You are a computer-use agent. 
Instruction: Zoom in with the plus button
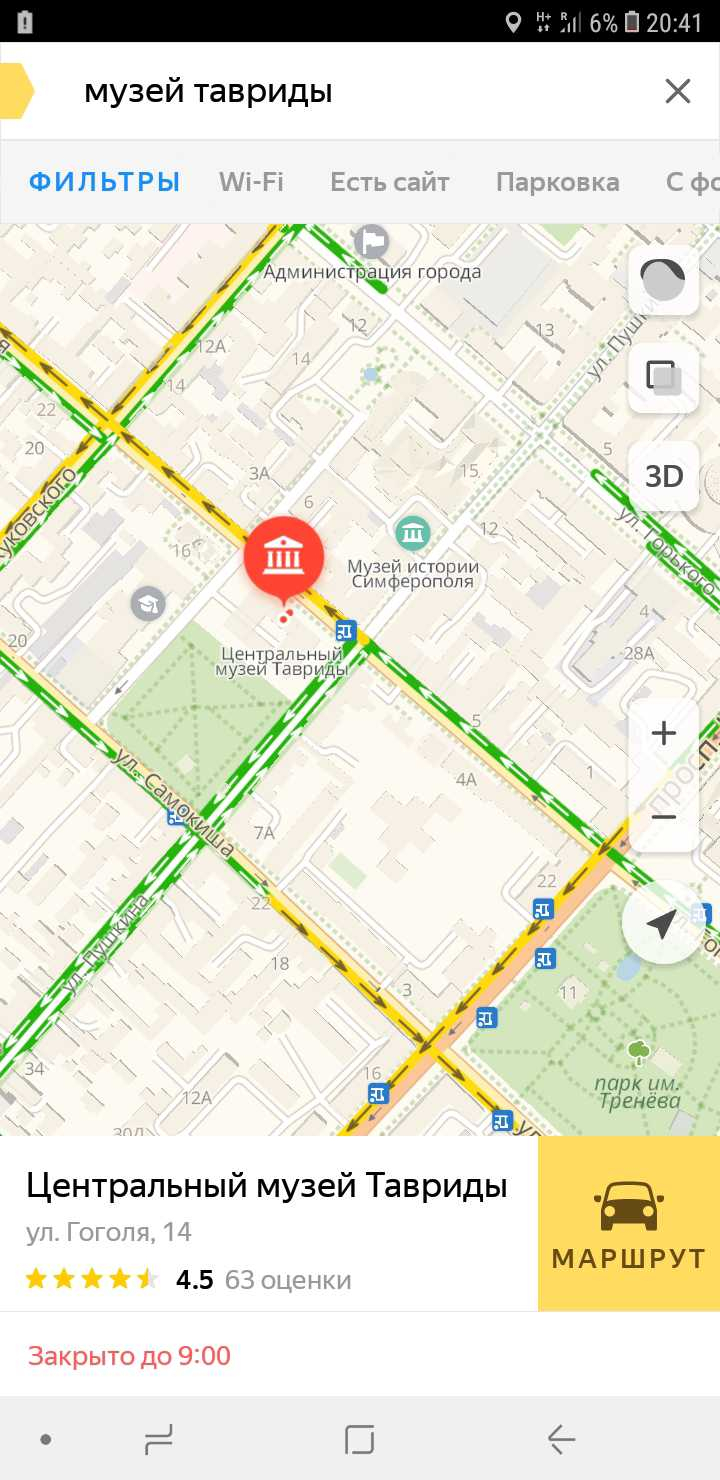663,733
